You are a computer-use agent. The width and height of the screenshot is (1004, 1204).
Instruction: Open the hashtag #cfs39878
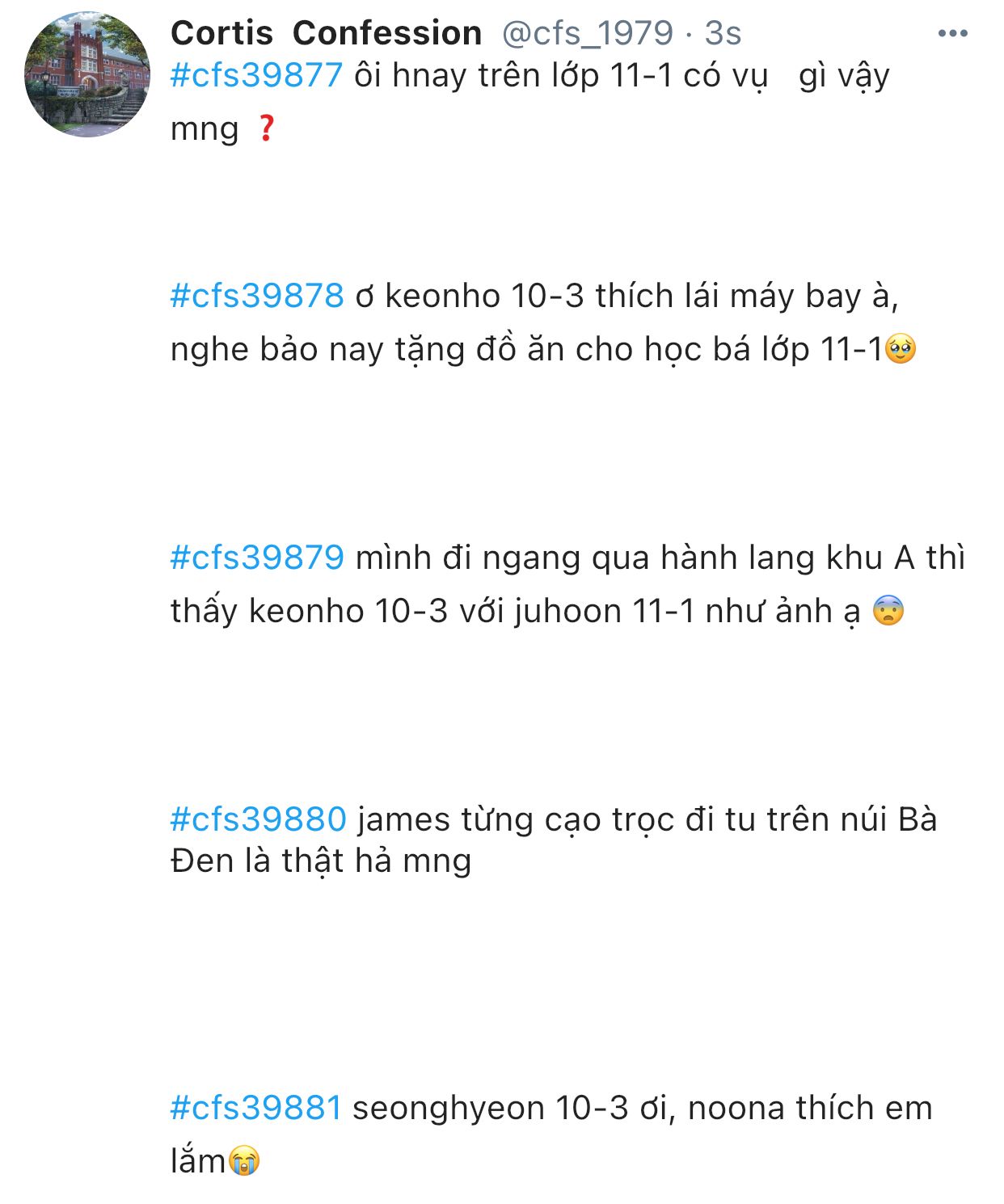pos(257,296)
